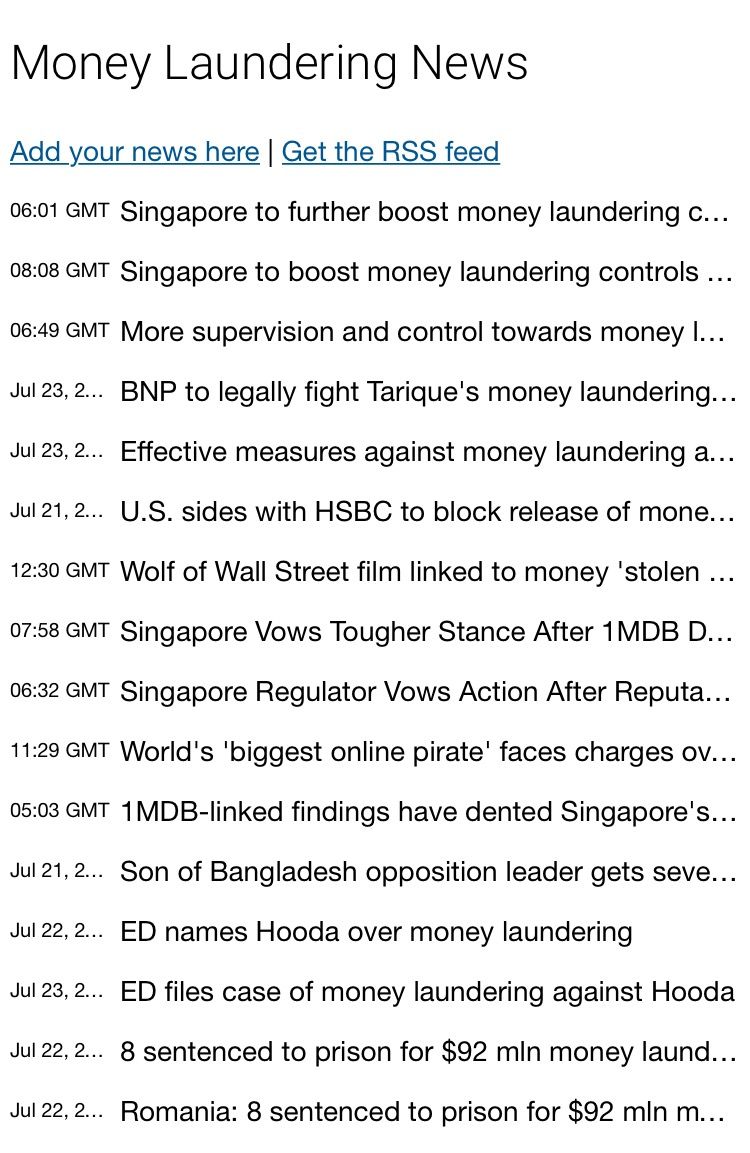Open the 'Add your news here' link
This screenshot has width=750, height=1153.
click(134, 151)
